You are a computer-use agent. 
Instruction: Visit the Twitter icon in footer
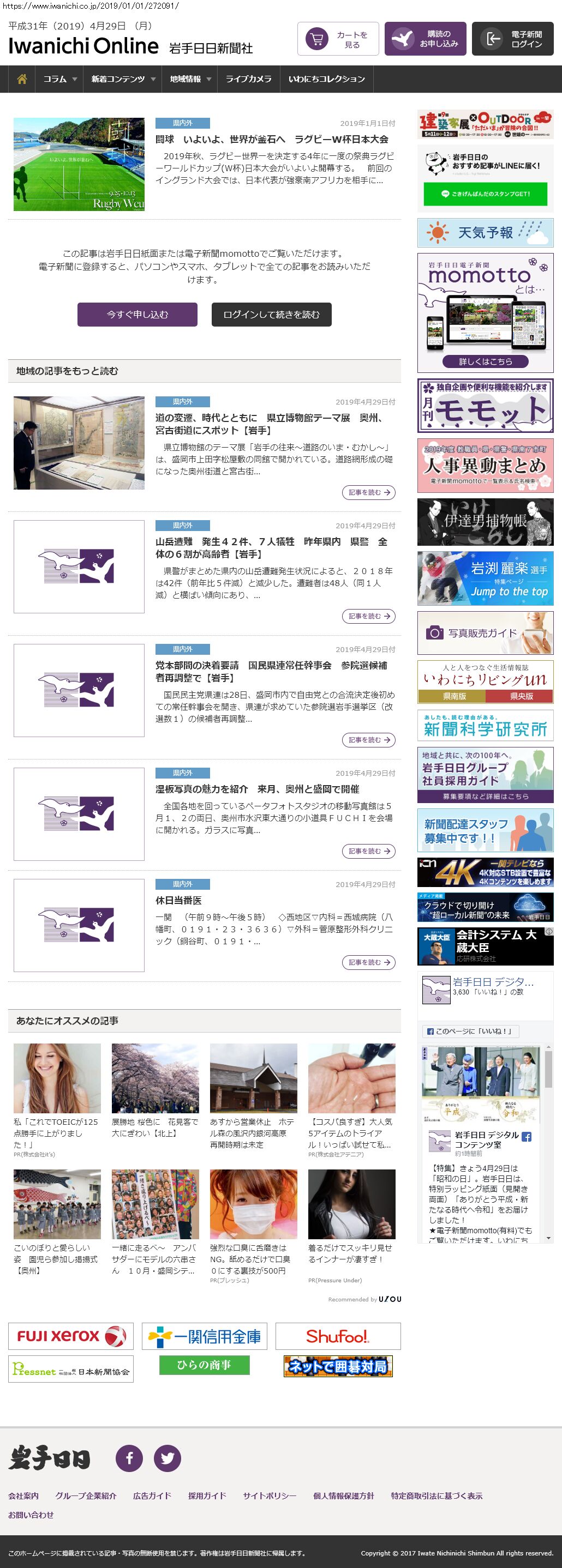click(168, 1458)
